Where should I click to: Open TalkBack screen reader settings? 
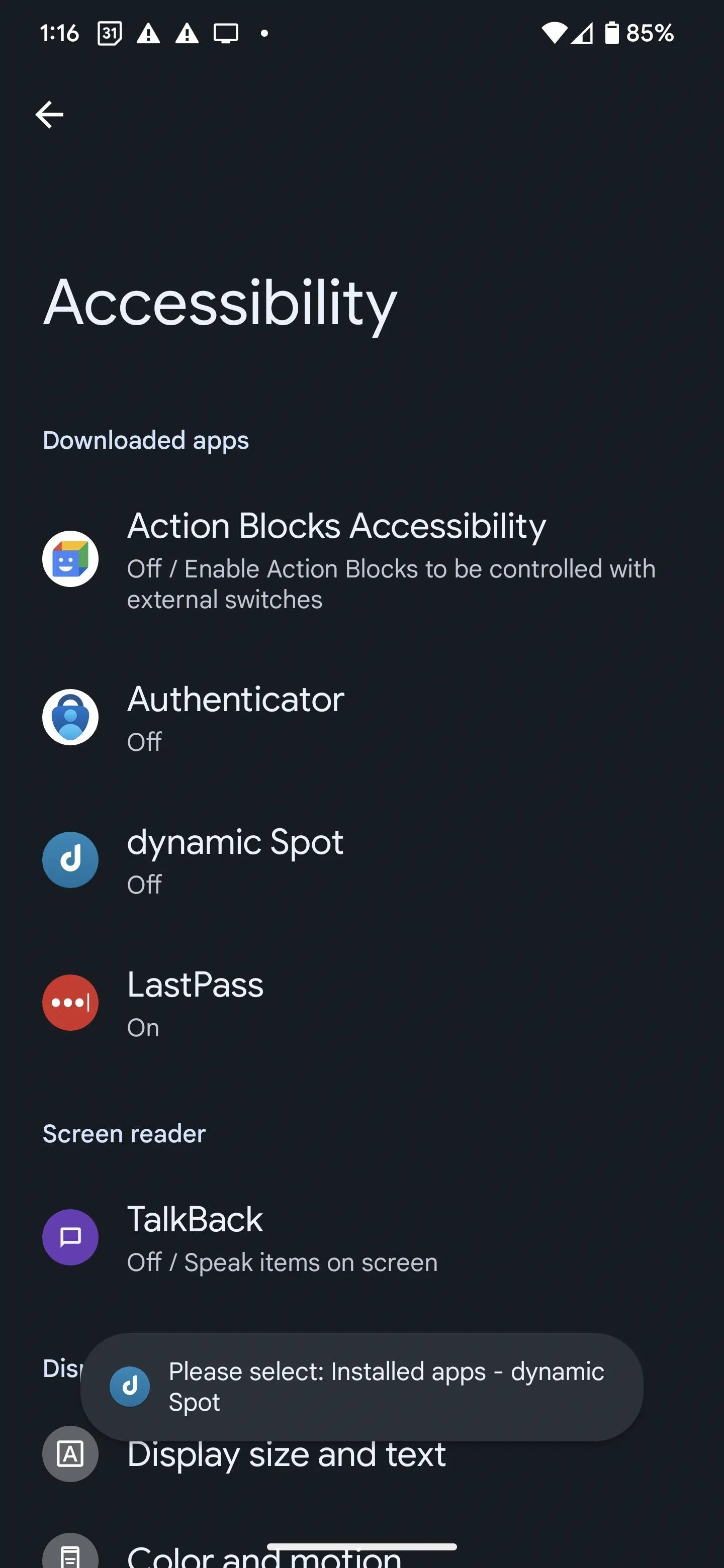click(361, 1237)
